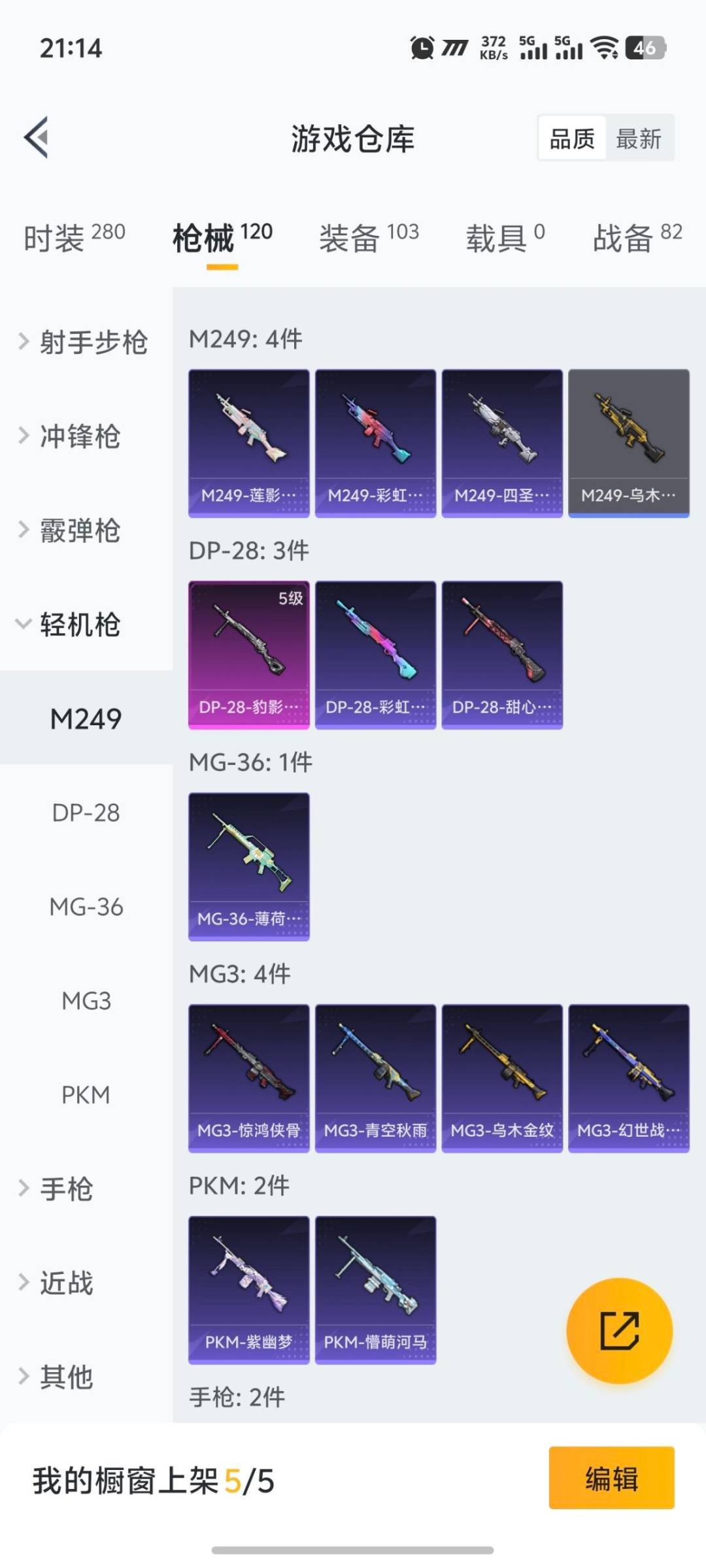This screenshot has width=706, height=1568.
Task: Open the M249-乌木 skin tile
Action: [628, 443]
